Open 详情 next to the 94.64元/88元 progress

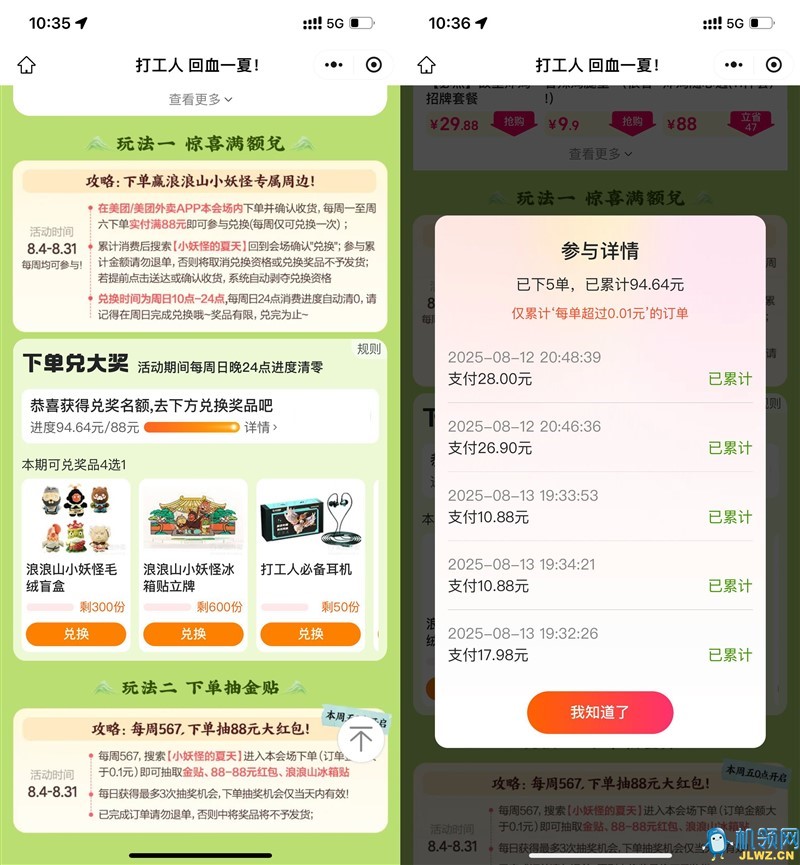click(x=261, y=427)
